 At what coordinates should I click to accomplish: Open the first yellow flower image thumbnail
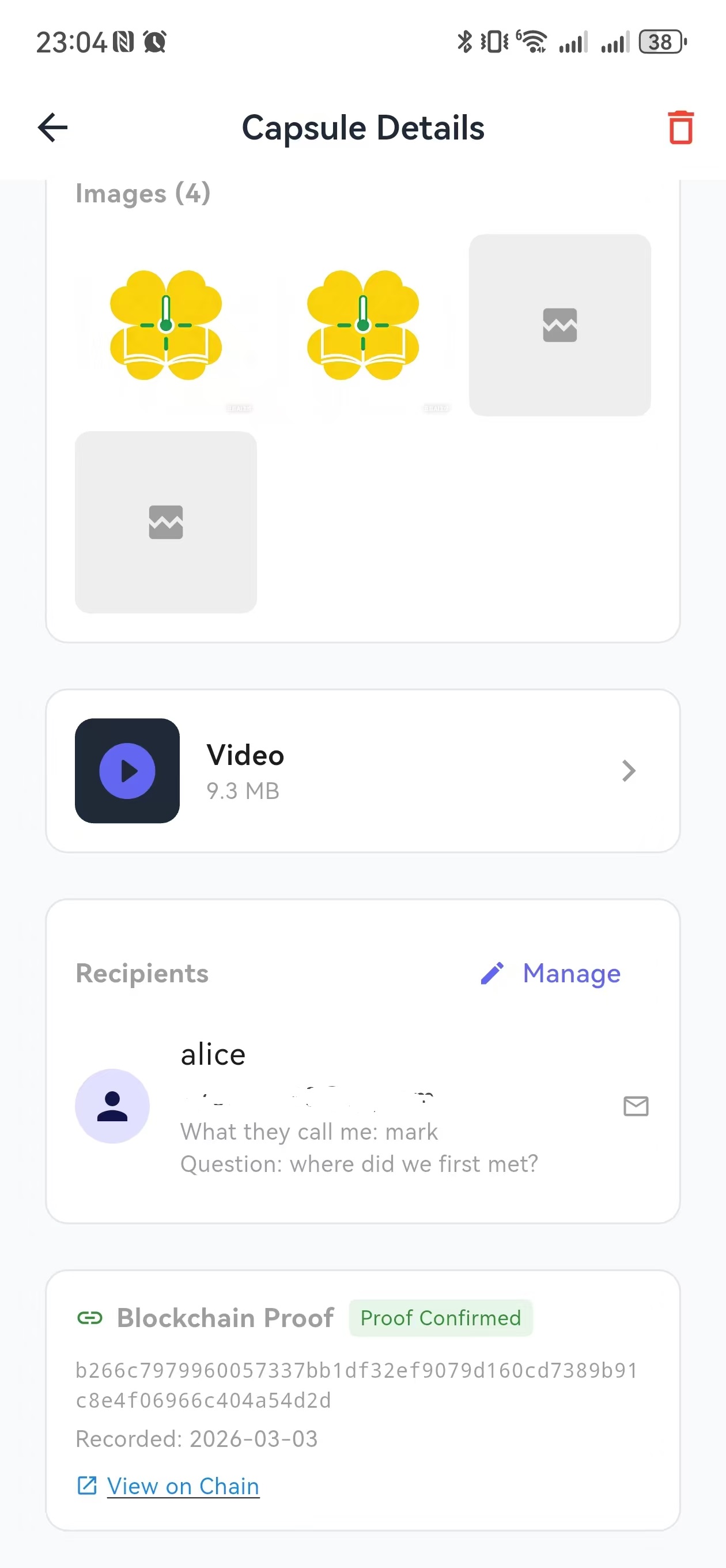pos(165,326)
